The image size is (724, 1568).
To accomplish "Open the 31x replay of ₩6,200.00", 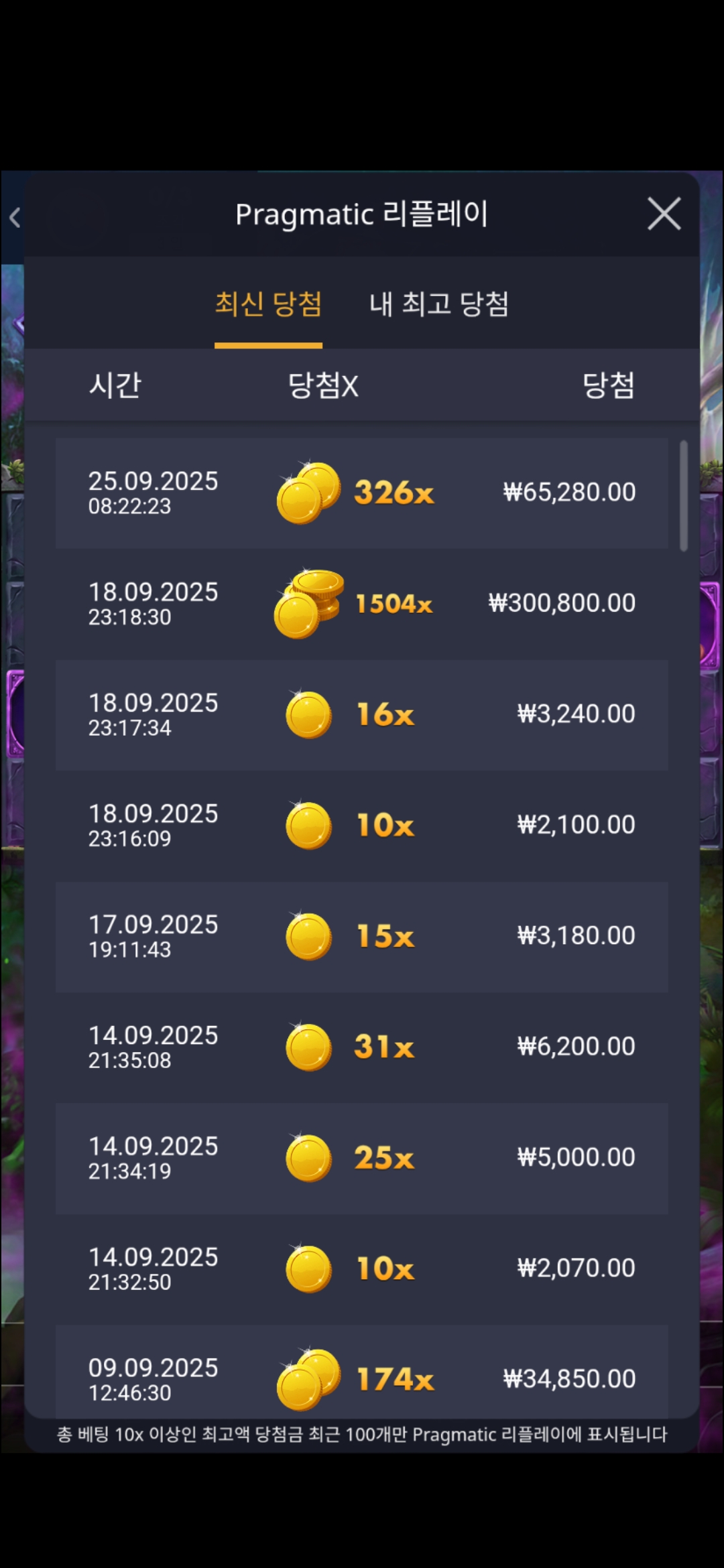I will coord(361,1047).
